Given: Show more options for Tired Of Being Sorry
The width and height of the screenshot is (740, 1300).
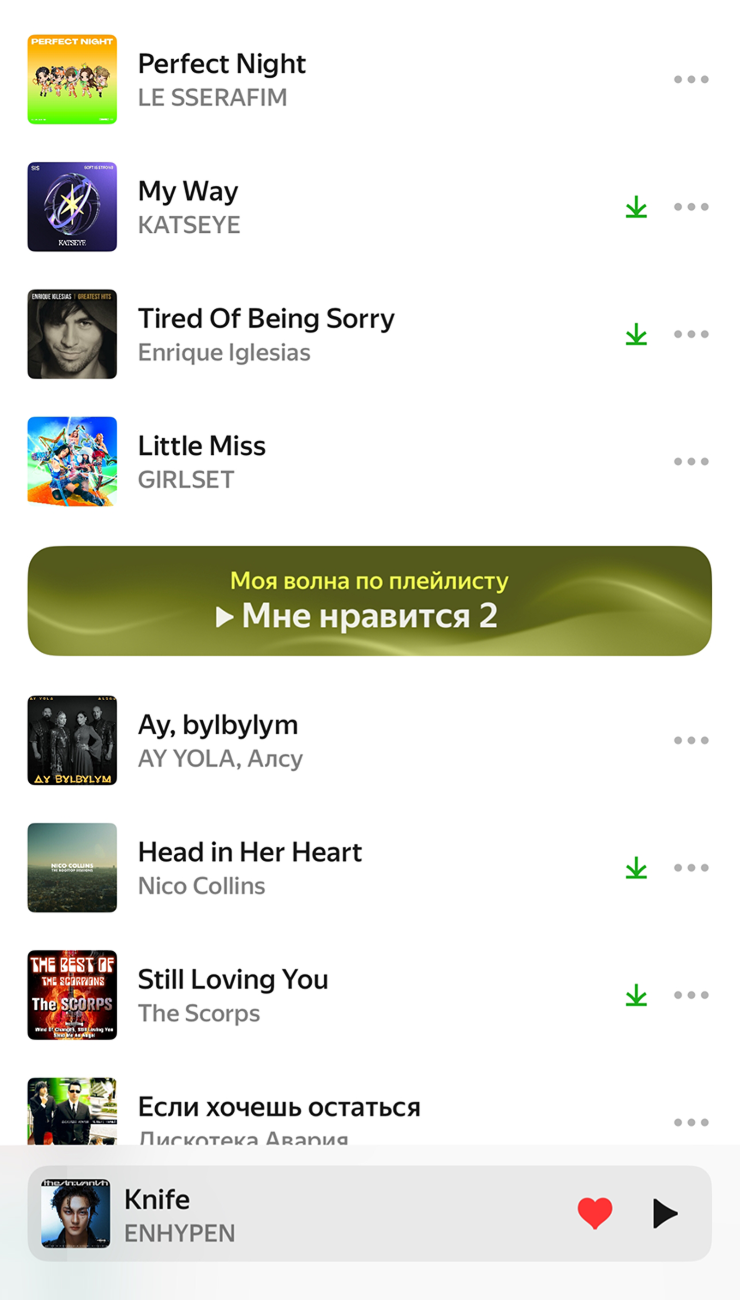Looking at the screenshot, I should (x=691, y=334).
